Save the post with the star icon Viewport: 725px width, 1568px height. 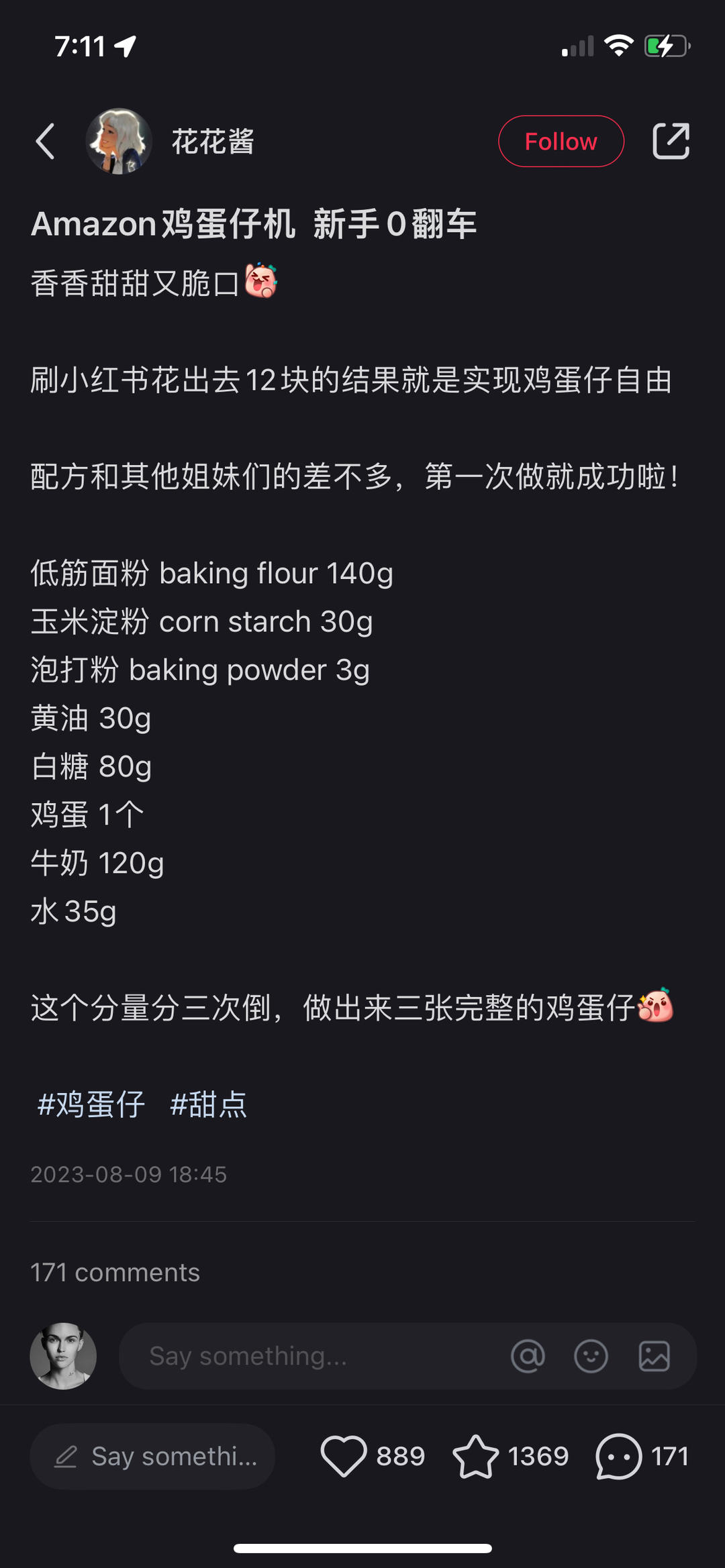click(476, 1457)
